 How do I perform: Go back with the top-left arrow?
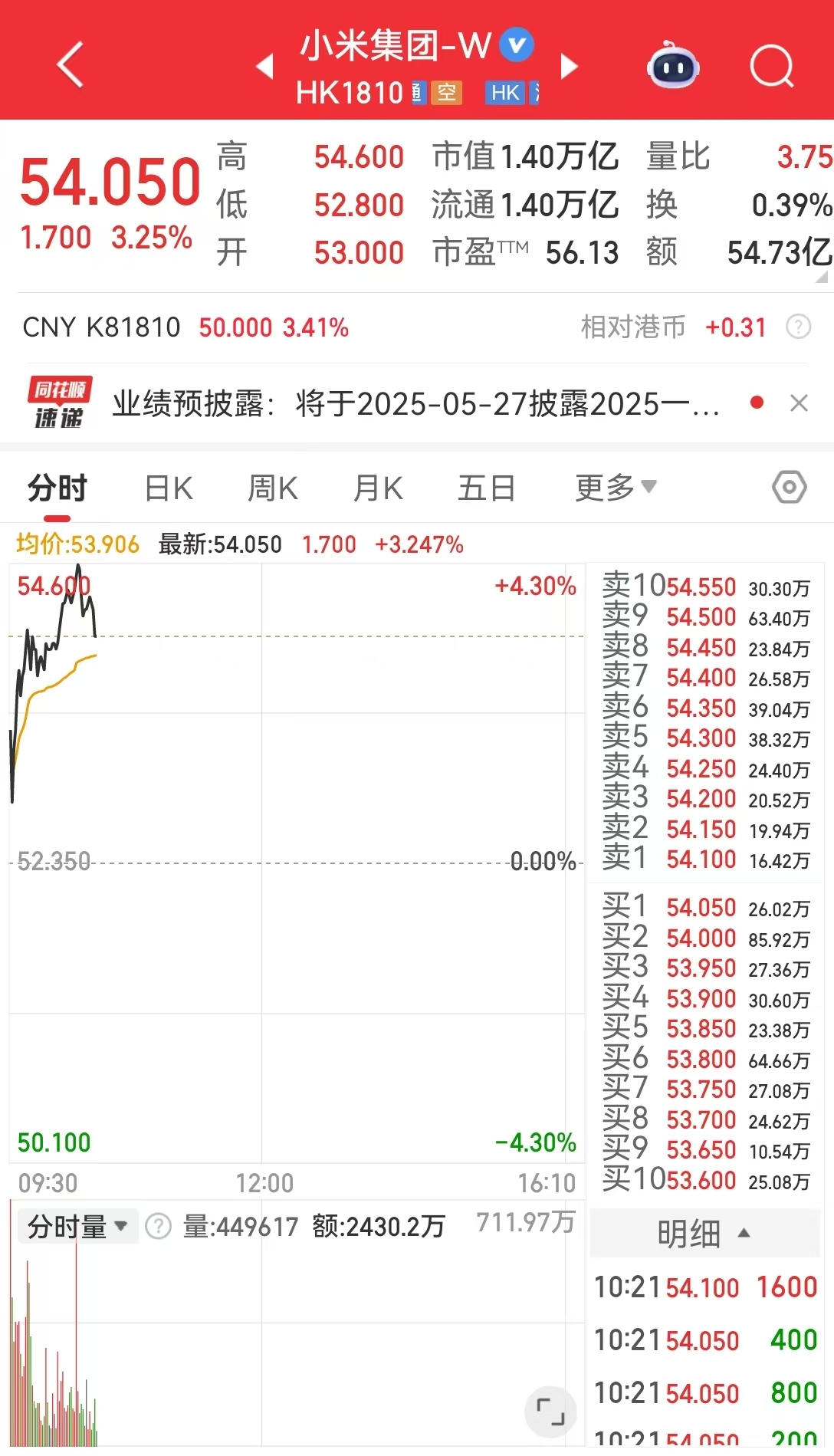(x=70, y=66)
